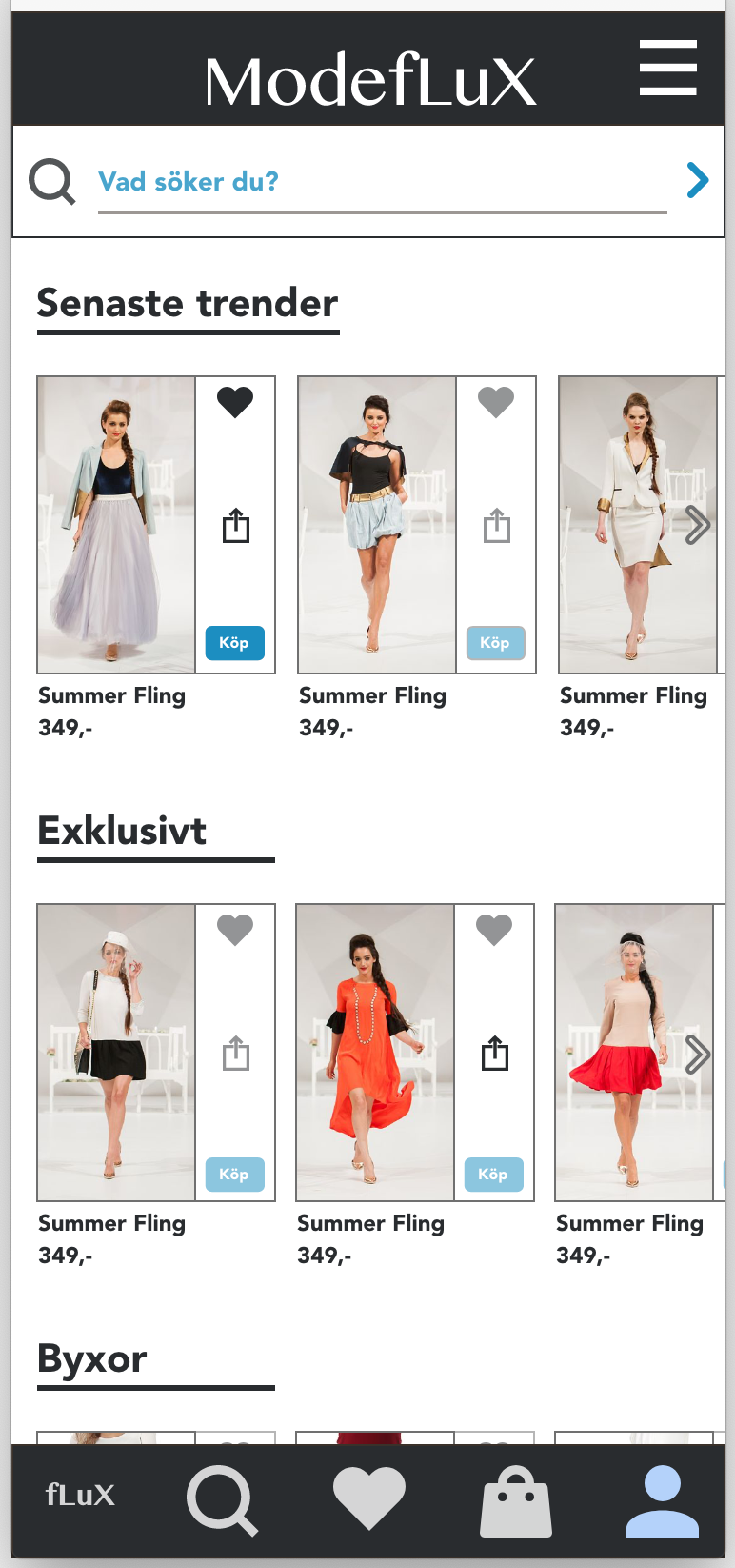This screenshot has height=1568, width=735.
Task: Tap Köp on the first Exklusivt item
Action: [x=235, y=1175]
